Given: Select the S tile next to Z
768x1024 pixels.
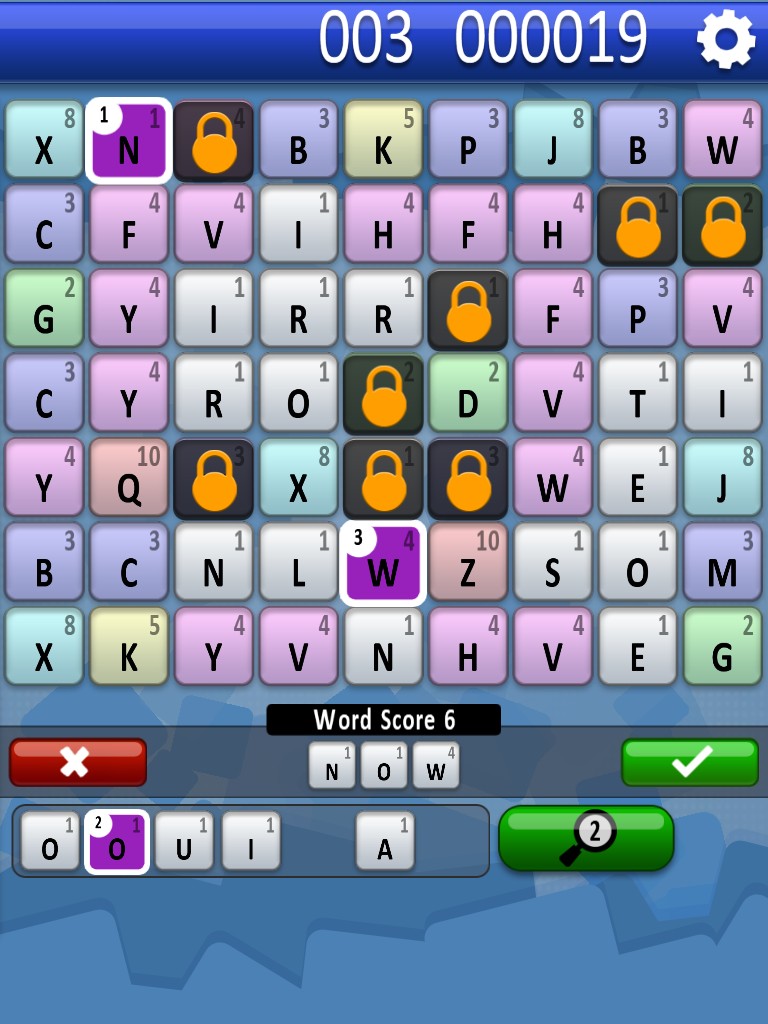Looking at the screenshot, I should click(x=553, y=564).
